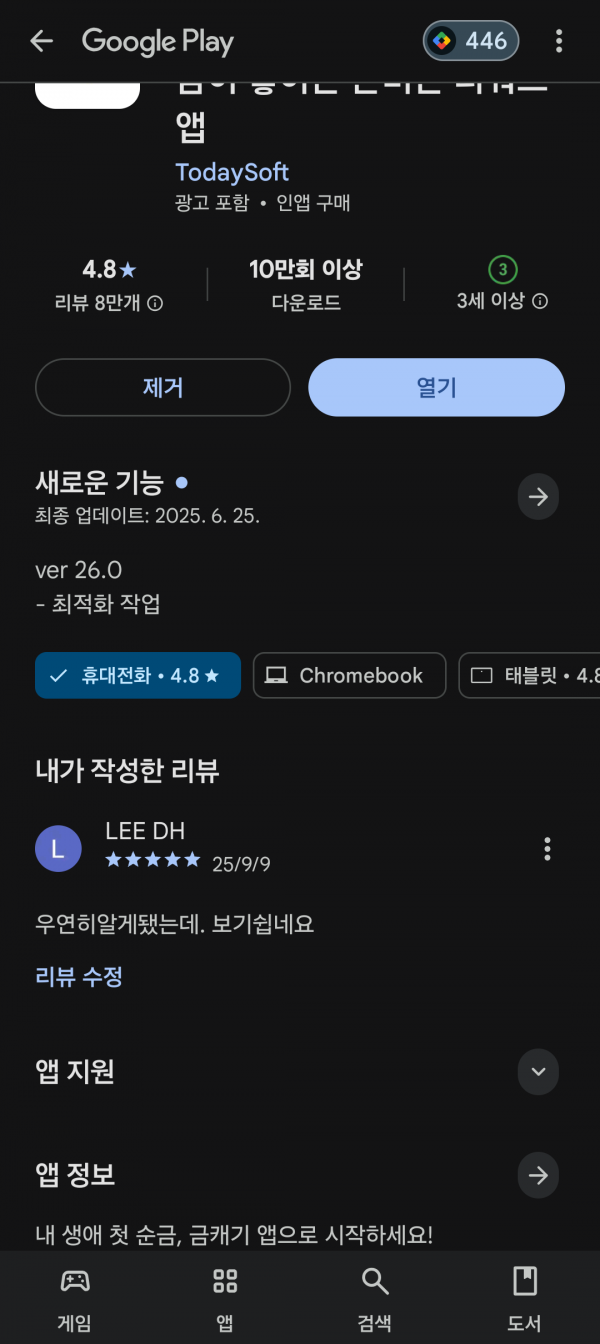This screenshot has height=1344, width=600.
Task: Open the options menu for LEE DH's review
Action: tap(547, 849)
